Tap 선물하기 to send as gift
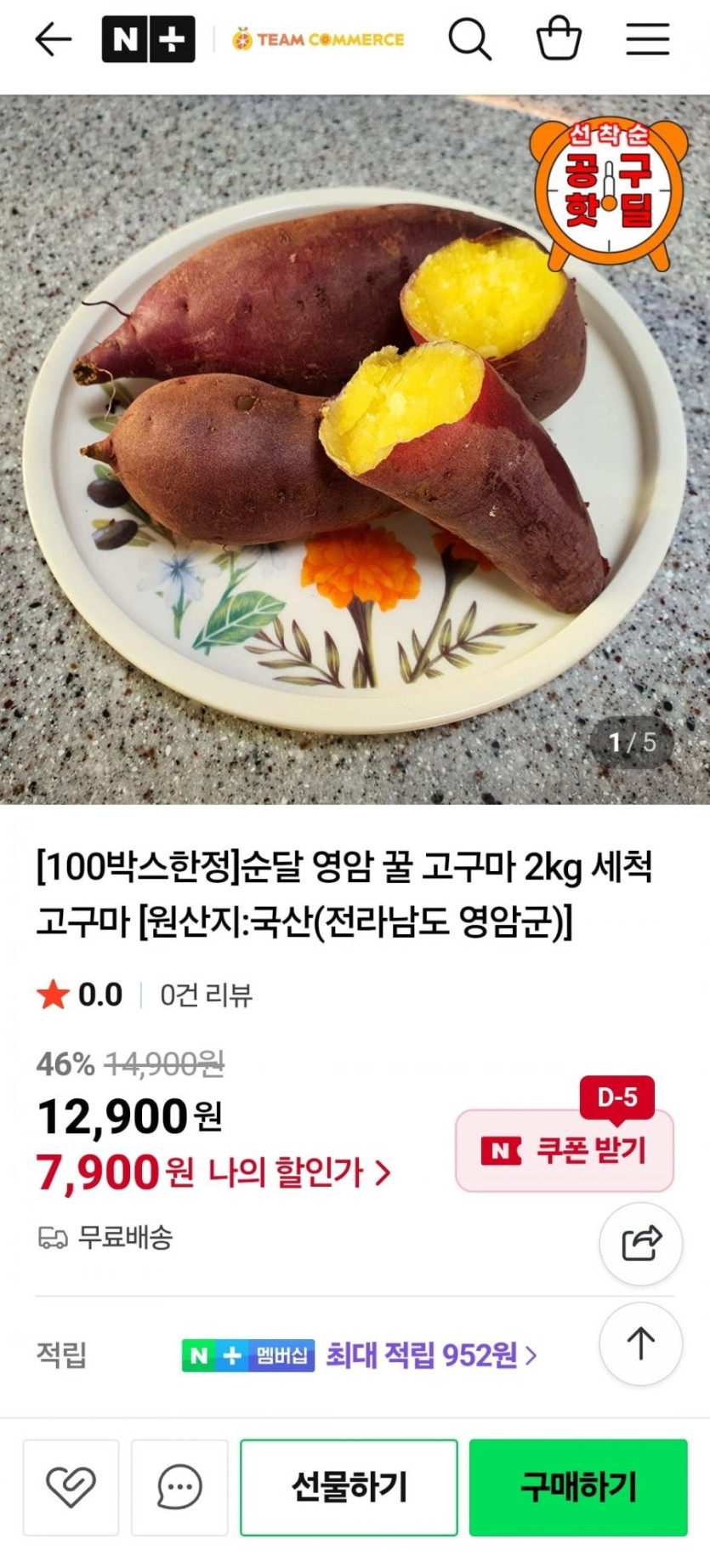This screenshot has width=710, height=1568. (x=349, y=1487)
